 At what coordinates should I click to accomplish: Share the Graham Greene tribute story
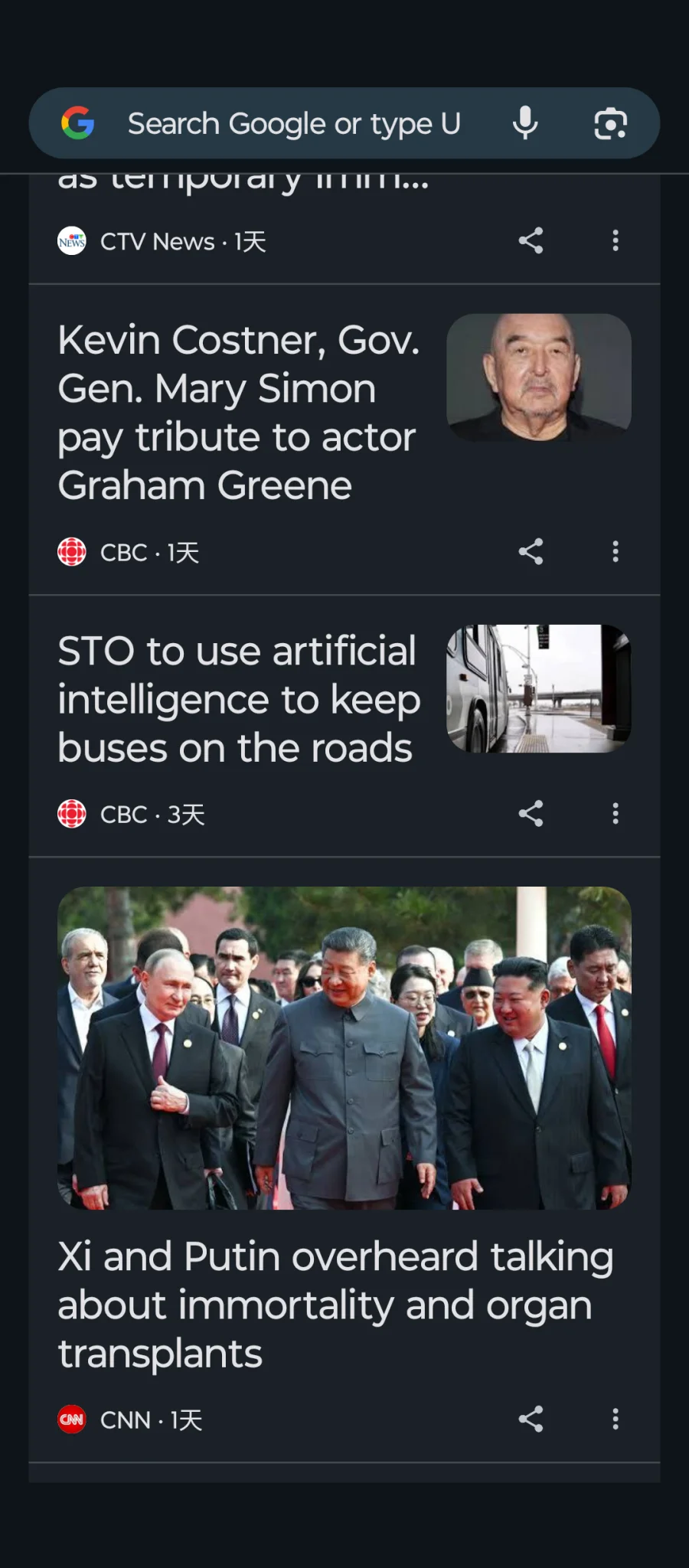531,552
